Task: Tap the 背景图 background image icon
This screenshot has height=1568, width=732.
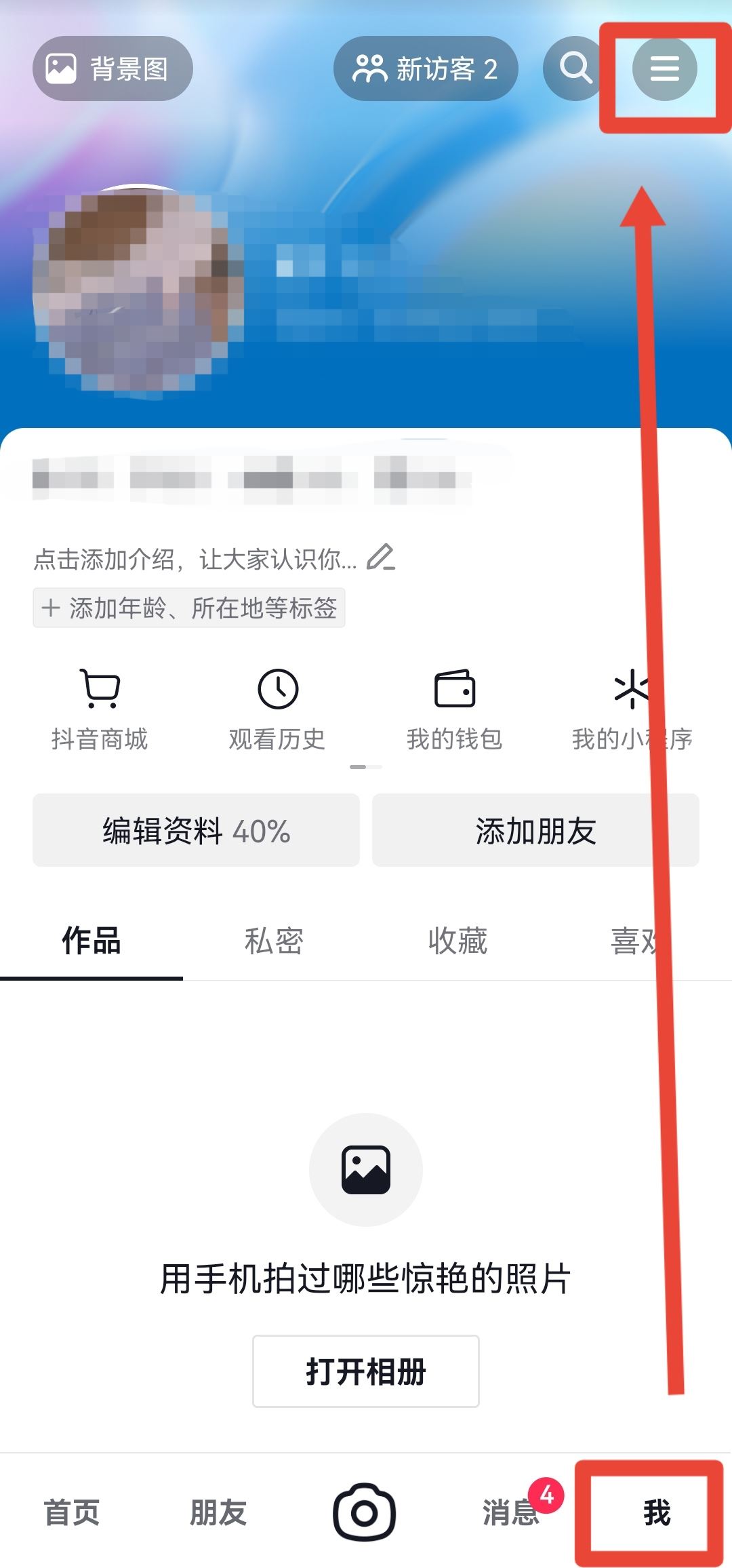Action: click(113, 68)
